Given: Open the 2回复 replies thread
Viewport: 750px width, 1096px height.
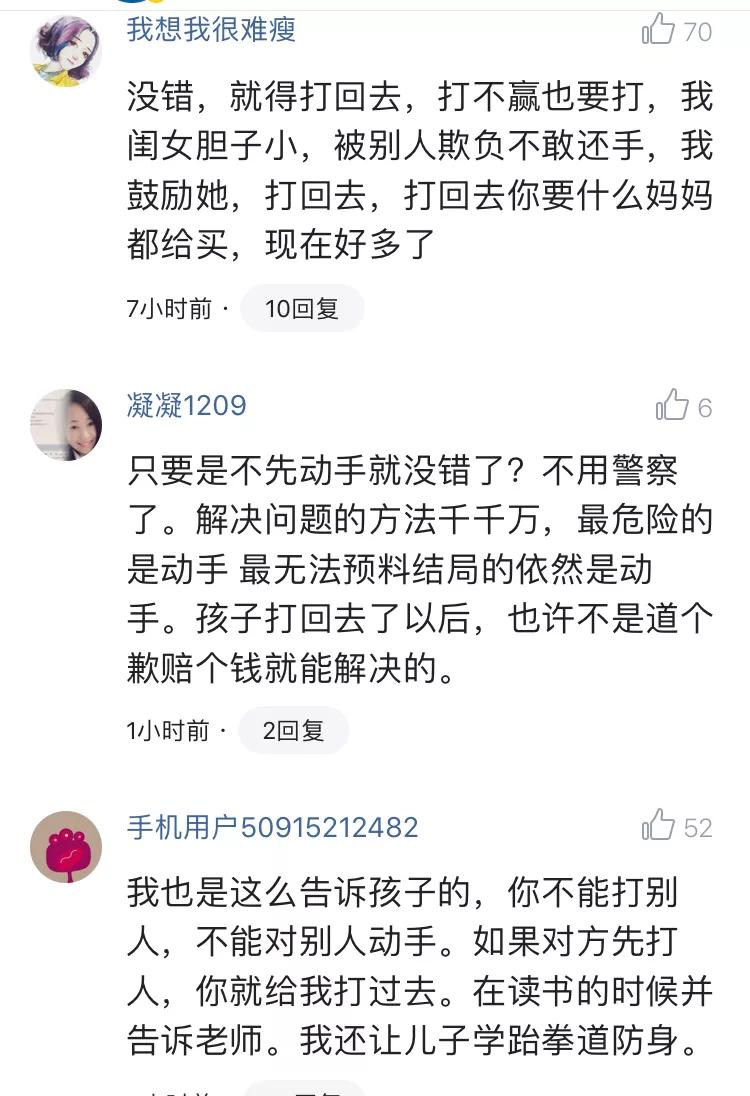Looking at the screenshot, I should [x=293, y=731].
